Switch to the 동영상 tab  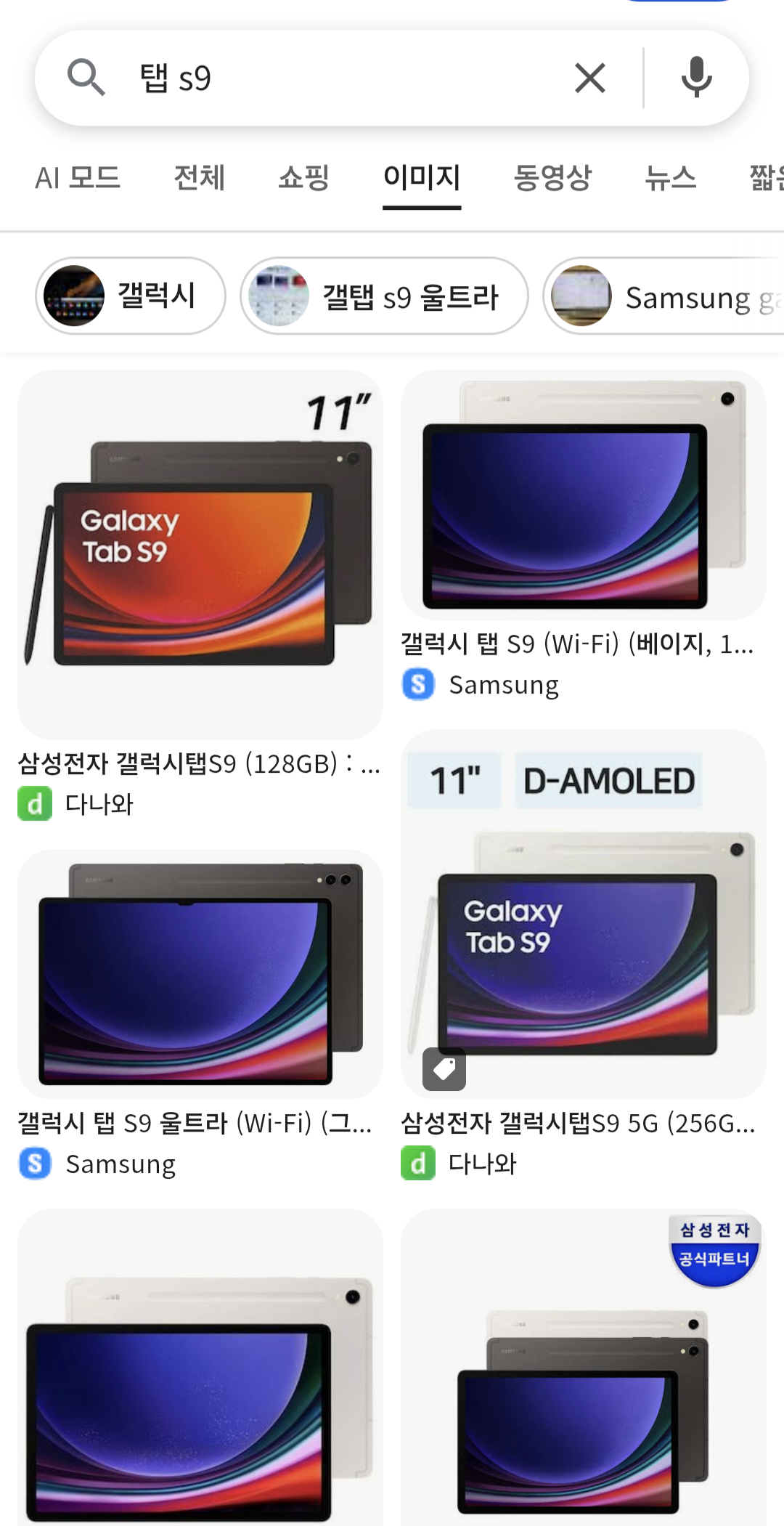[552, 178]
